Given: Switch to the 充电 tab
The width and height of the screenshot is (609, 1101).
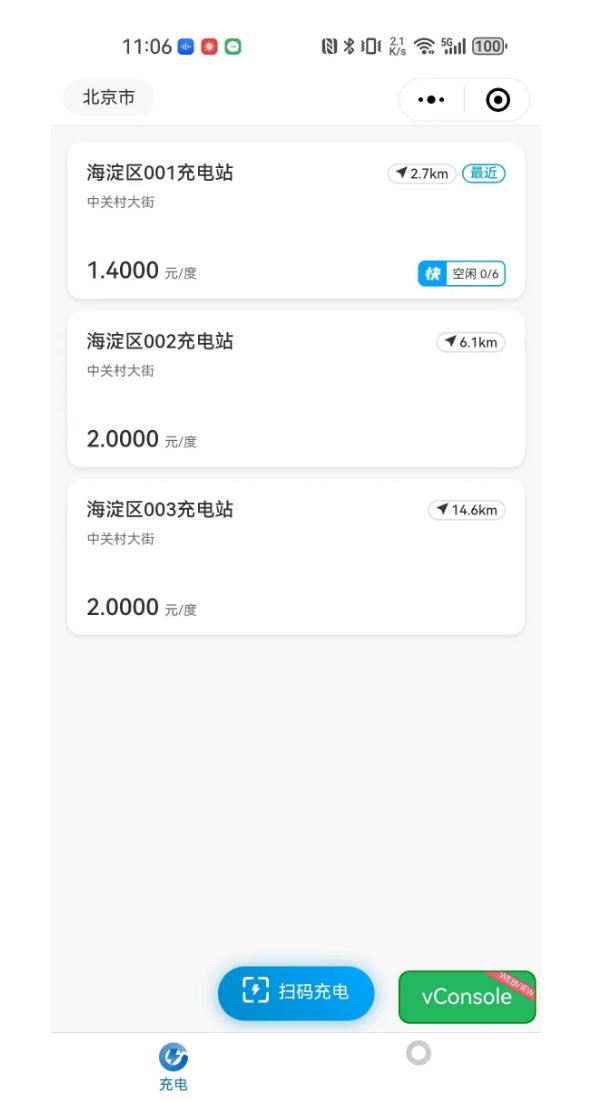Looking at the screenshot, I should (173, 1066).
